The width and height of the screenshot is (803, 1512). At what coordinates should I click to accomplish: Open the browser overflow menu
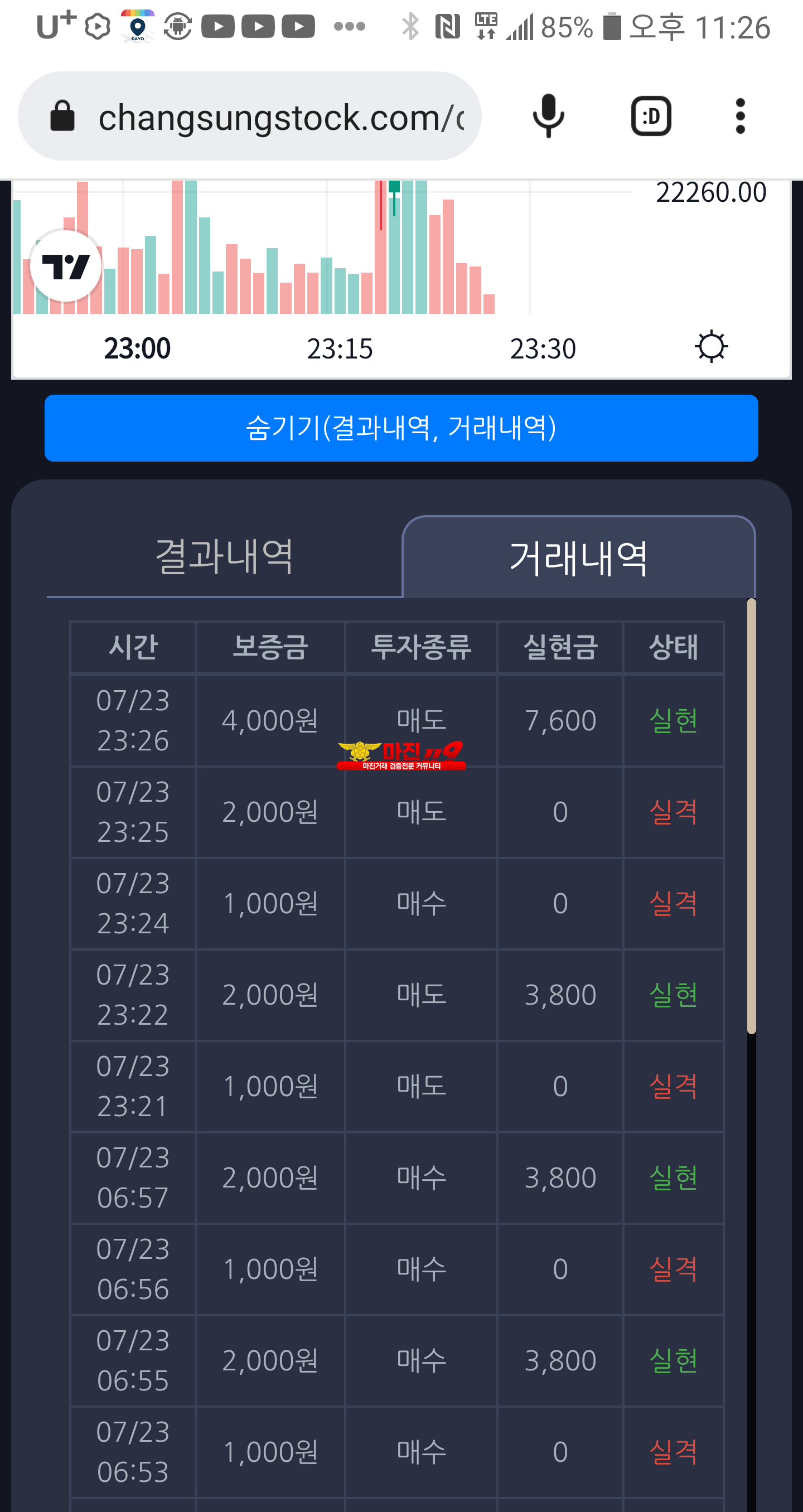(740, 116)
